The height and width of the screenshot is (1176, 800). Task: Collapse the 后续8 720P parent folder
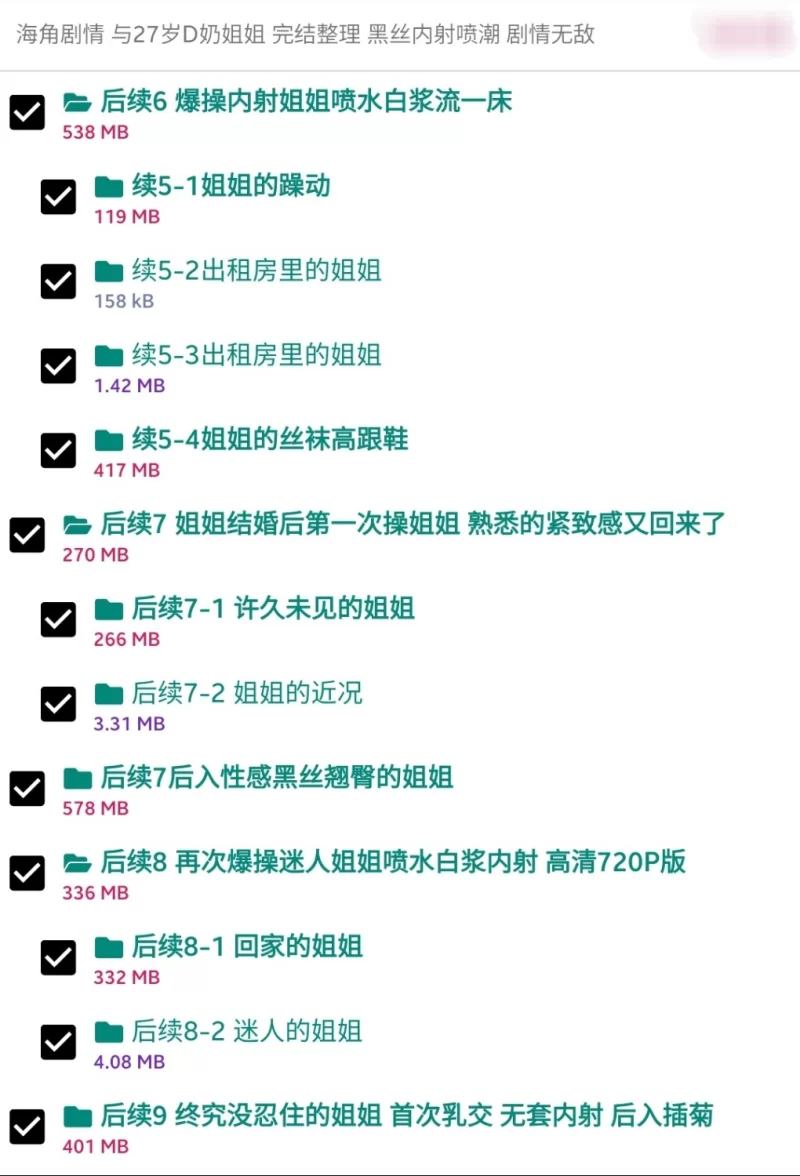(x=78, y=862)
